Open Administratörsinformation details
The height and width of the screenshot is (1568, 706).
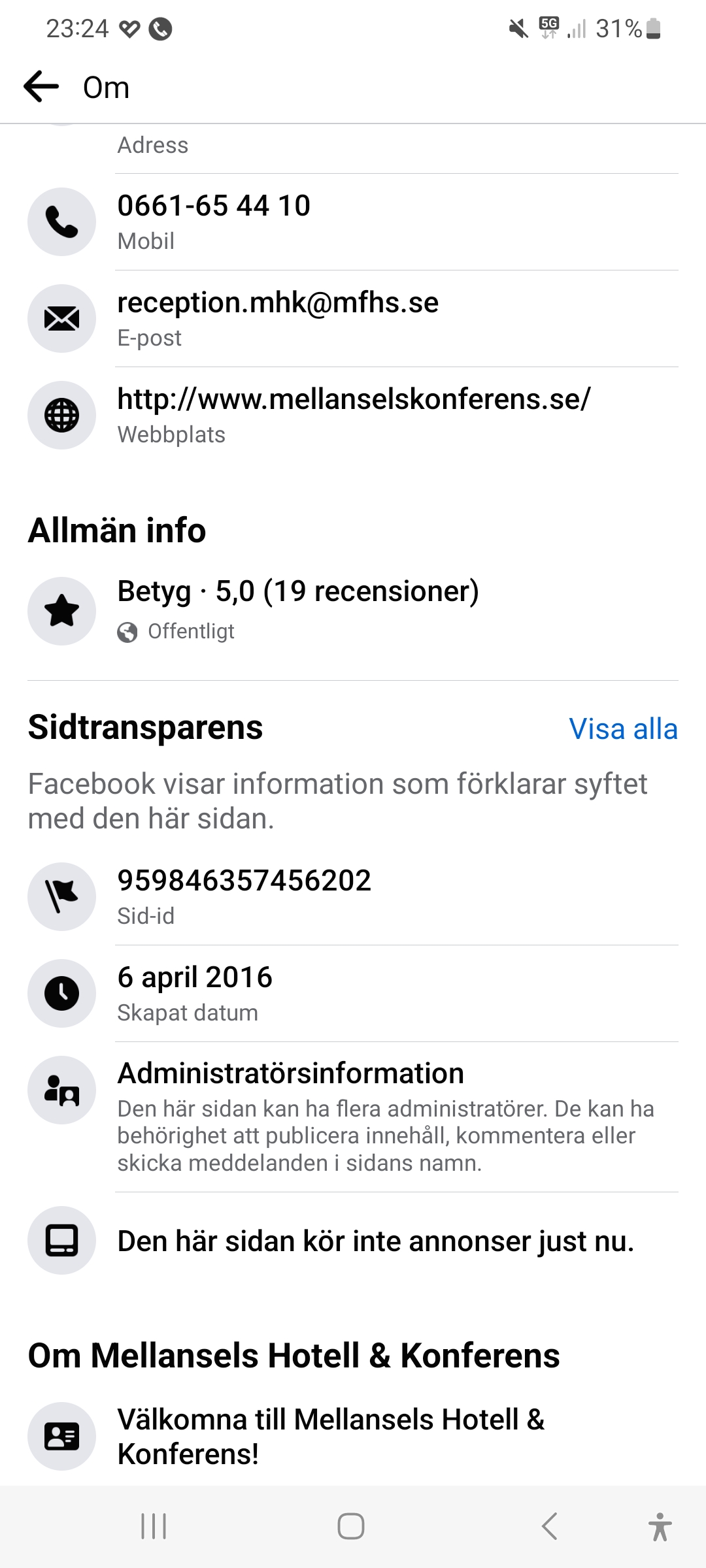click(291, 1074)
